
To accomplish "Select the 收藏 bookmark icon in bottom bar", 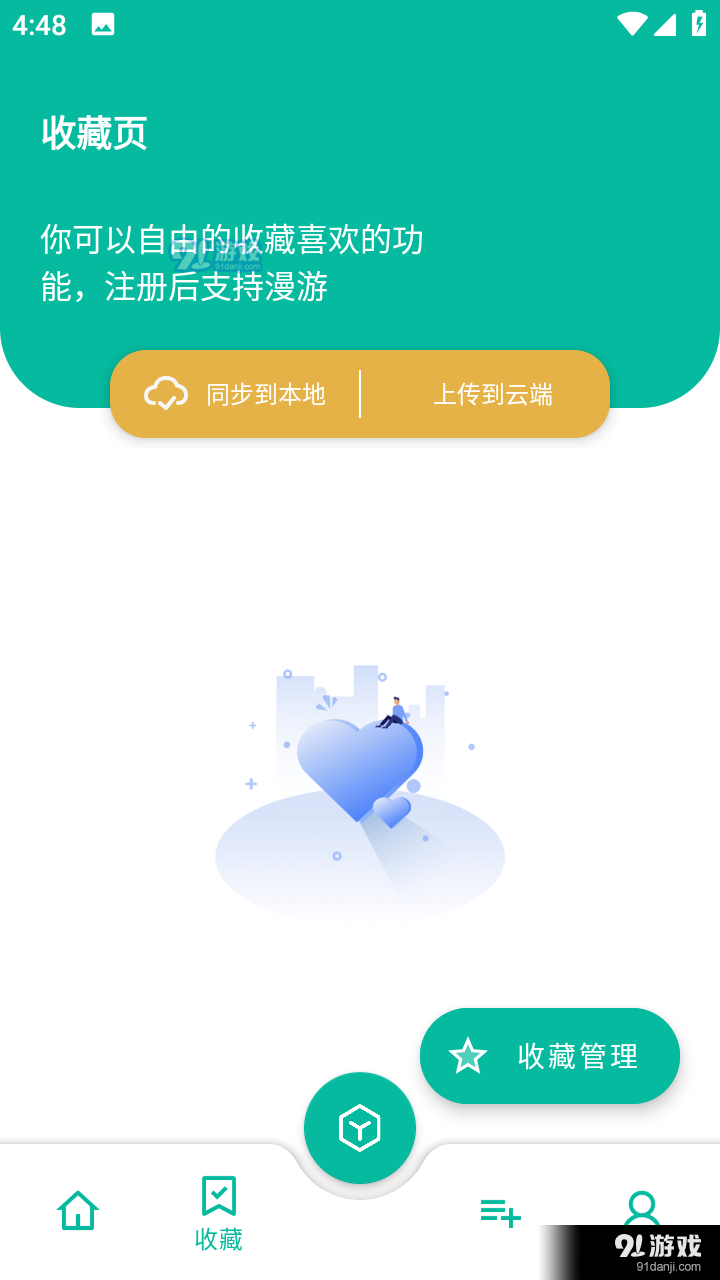I will 218,1196.
